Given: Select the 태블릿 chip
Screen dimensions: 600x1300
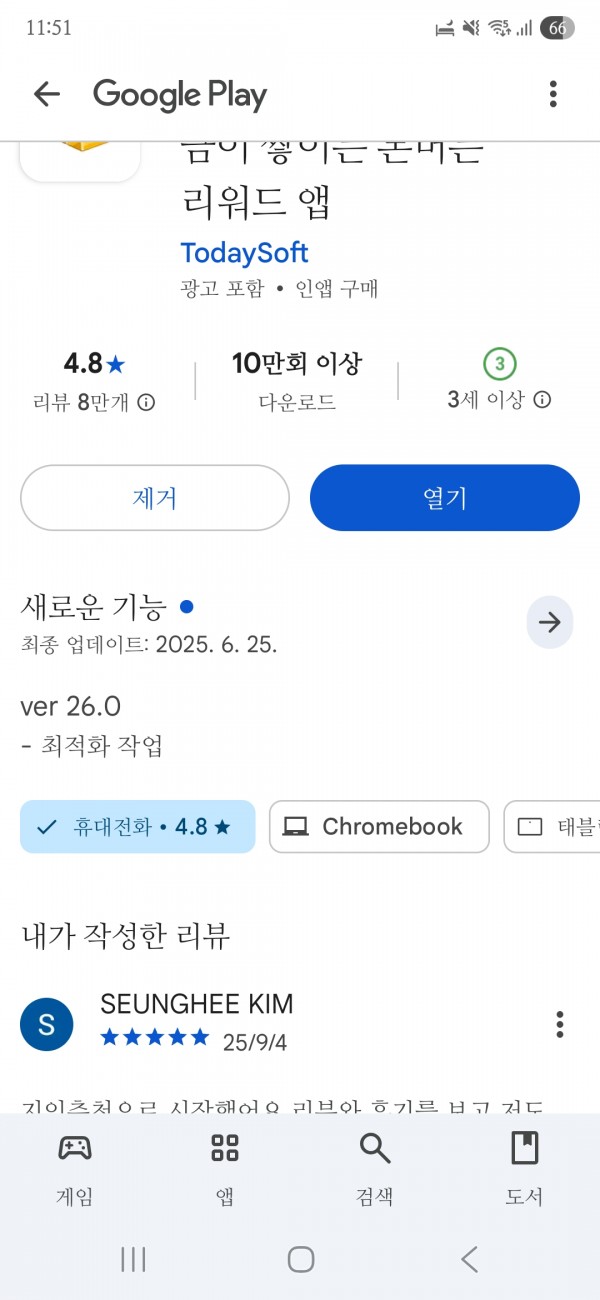Looking at the screenshot, I should (x=553, y=827).
